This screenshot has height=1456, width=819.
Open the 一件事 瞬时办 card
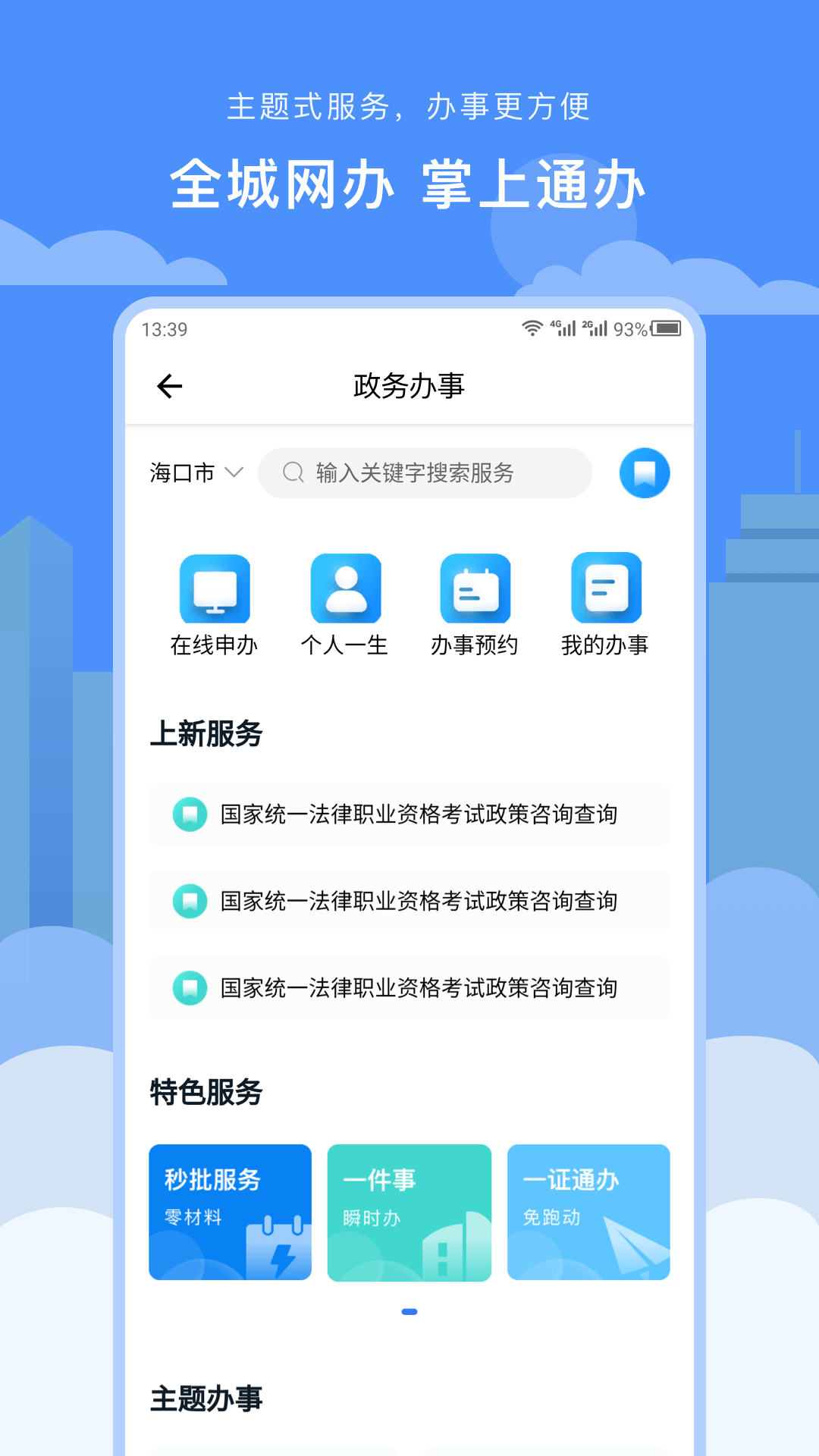pos(409,1212)
